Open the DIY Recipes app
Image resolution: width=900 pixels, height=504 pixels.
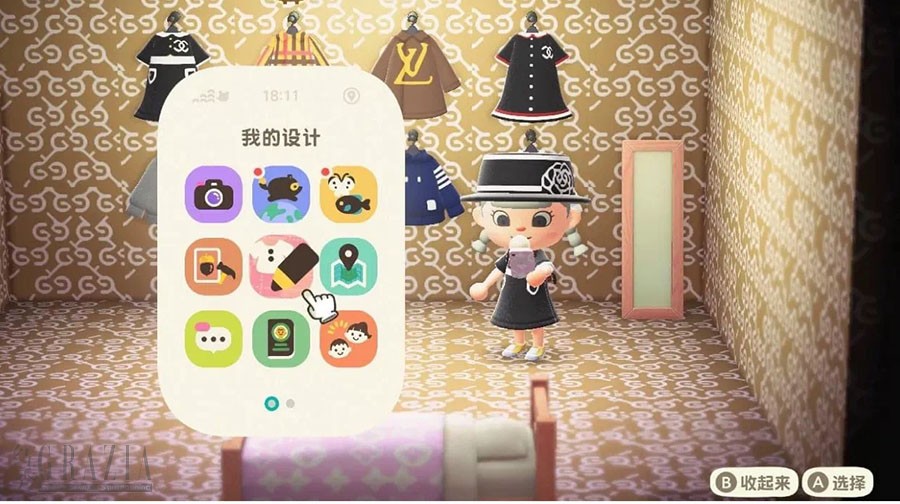coord(213,267)
